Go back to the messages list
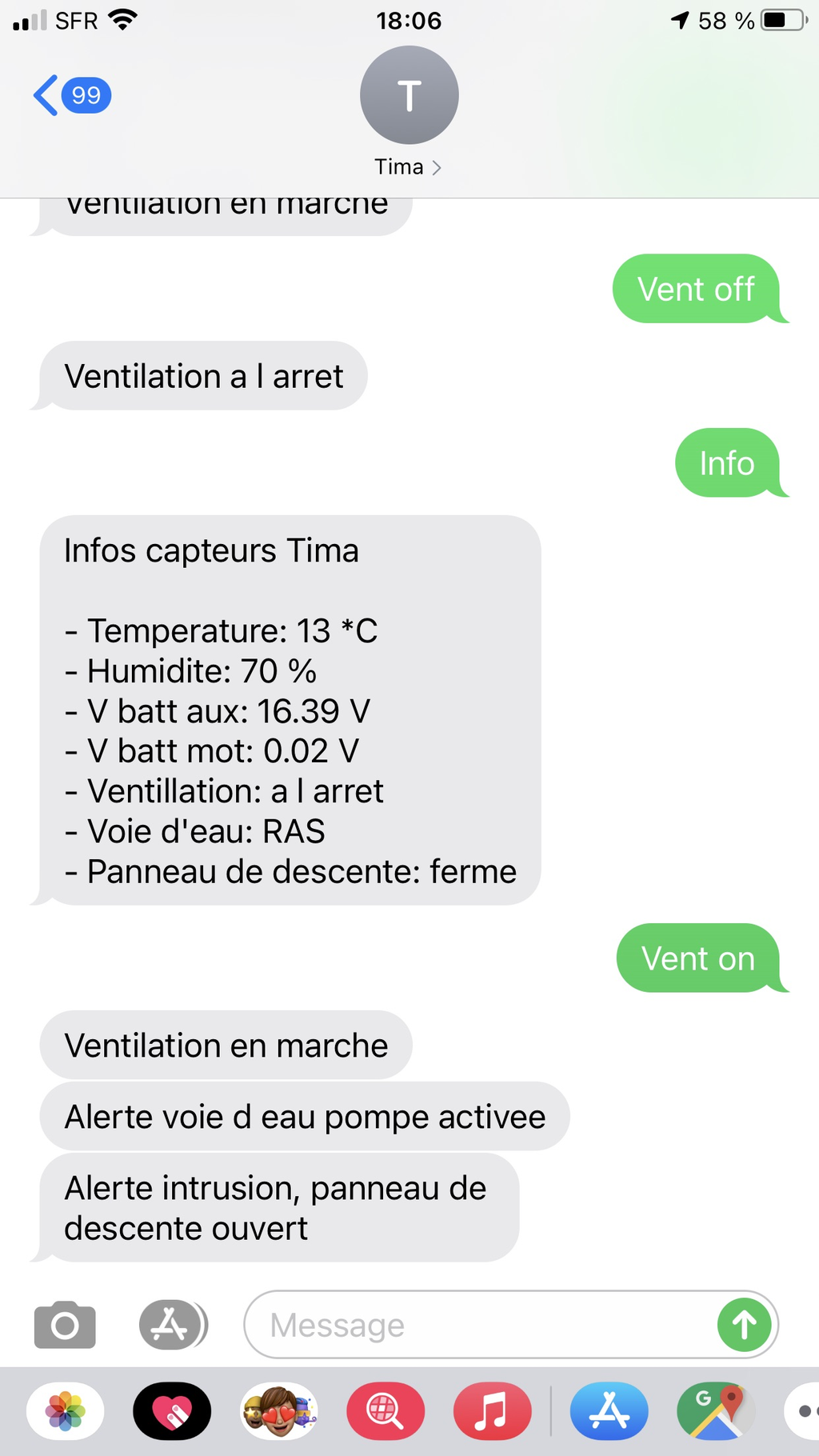 tap(71, 95)
